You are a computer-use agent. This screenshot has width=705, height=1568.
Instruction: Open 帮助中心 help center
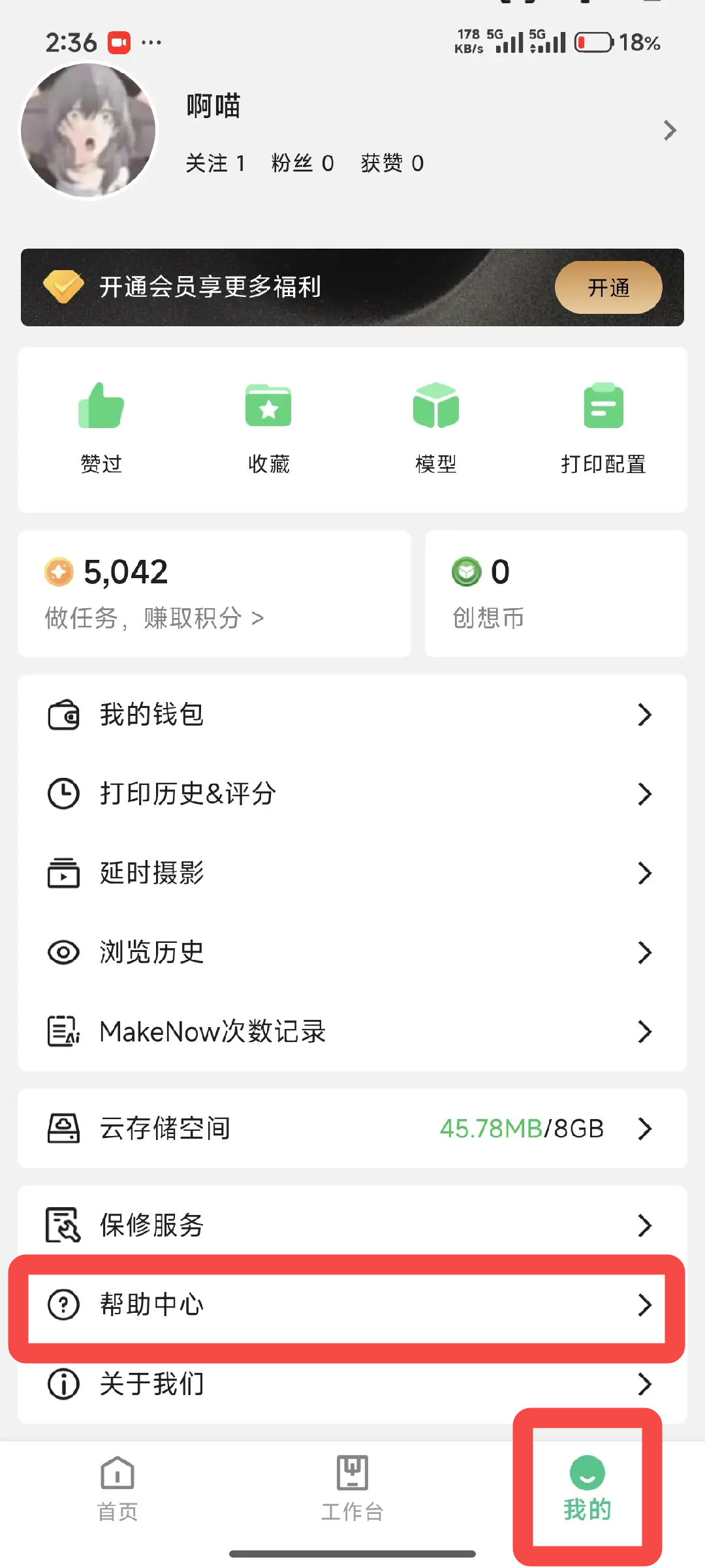(x=352, y=1305)
